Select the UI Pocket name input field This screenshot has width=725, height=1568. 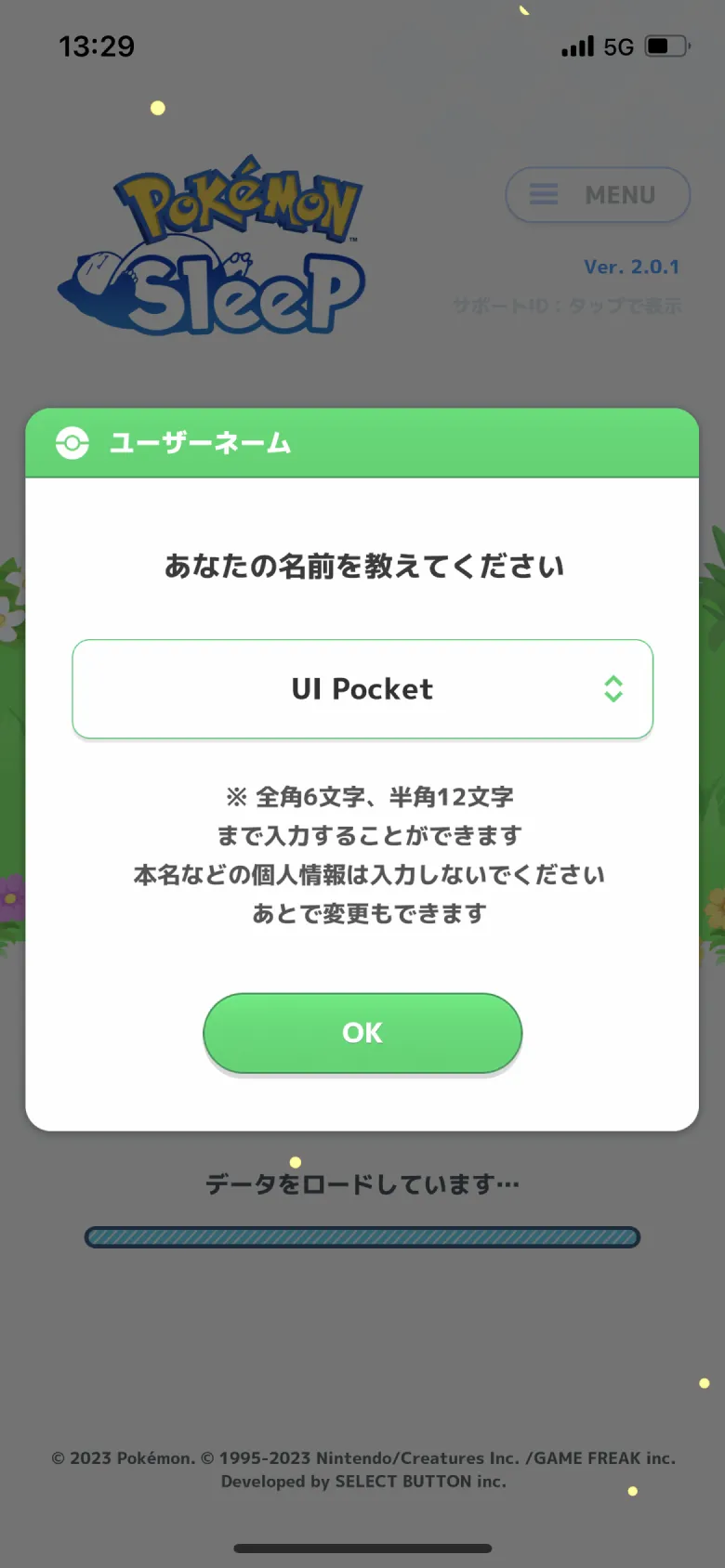click(x=362, y=689)
